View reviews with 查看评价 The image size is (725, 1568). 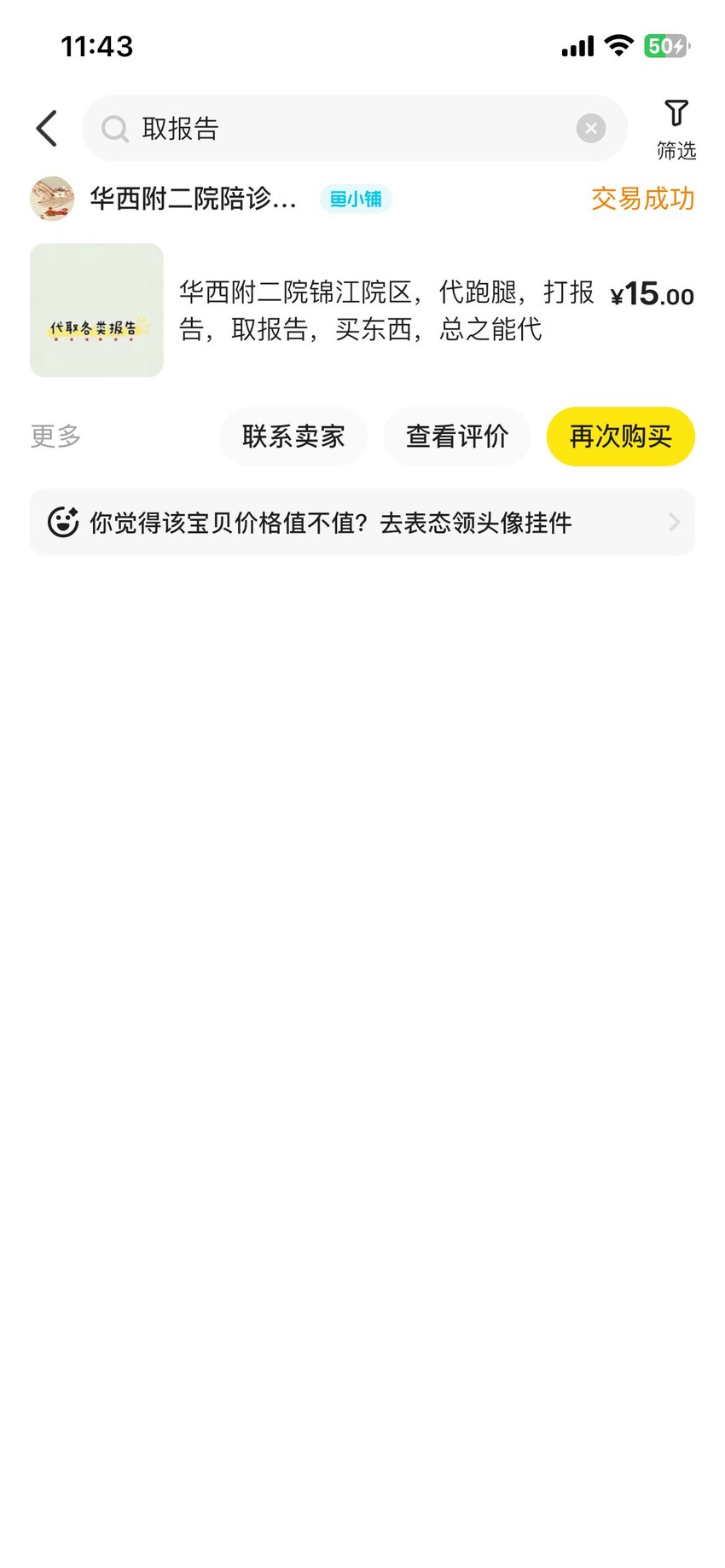click(457, 437)
